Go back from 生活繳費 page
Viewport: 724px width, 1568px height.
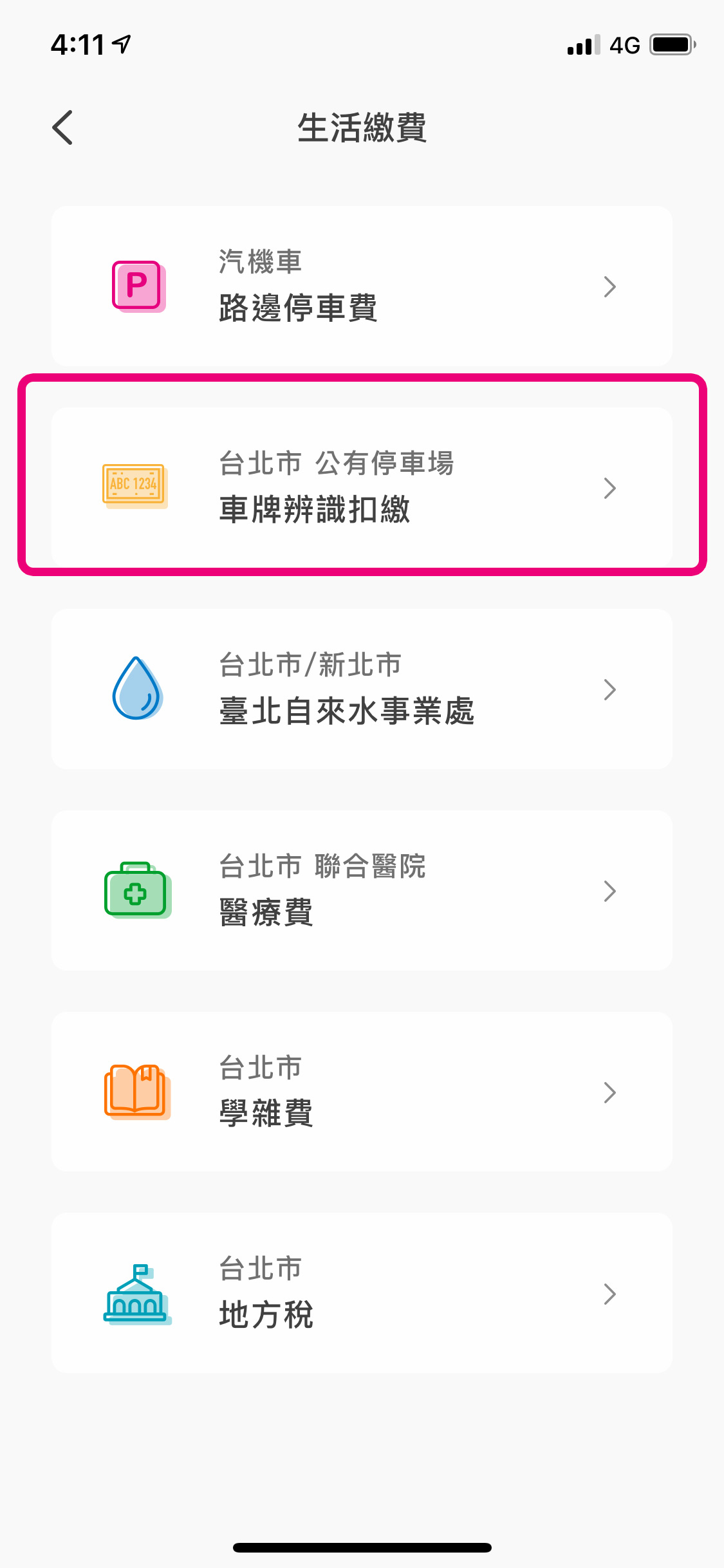click(x=62, y=127)
